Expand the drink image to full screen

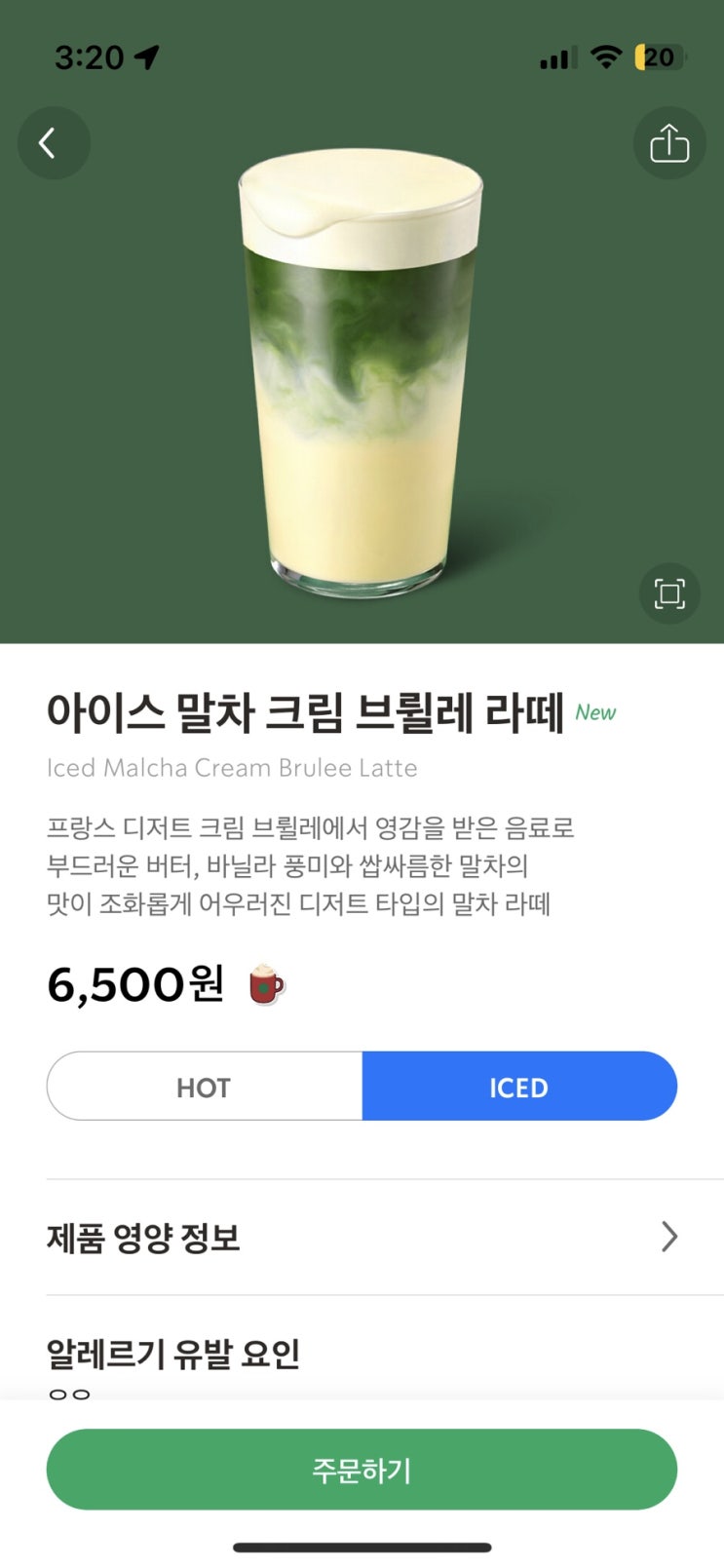click(x=669, y=593)
